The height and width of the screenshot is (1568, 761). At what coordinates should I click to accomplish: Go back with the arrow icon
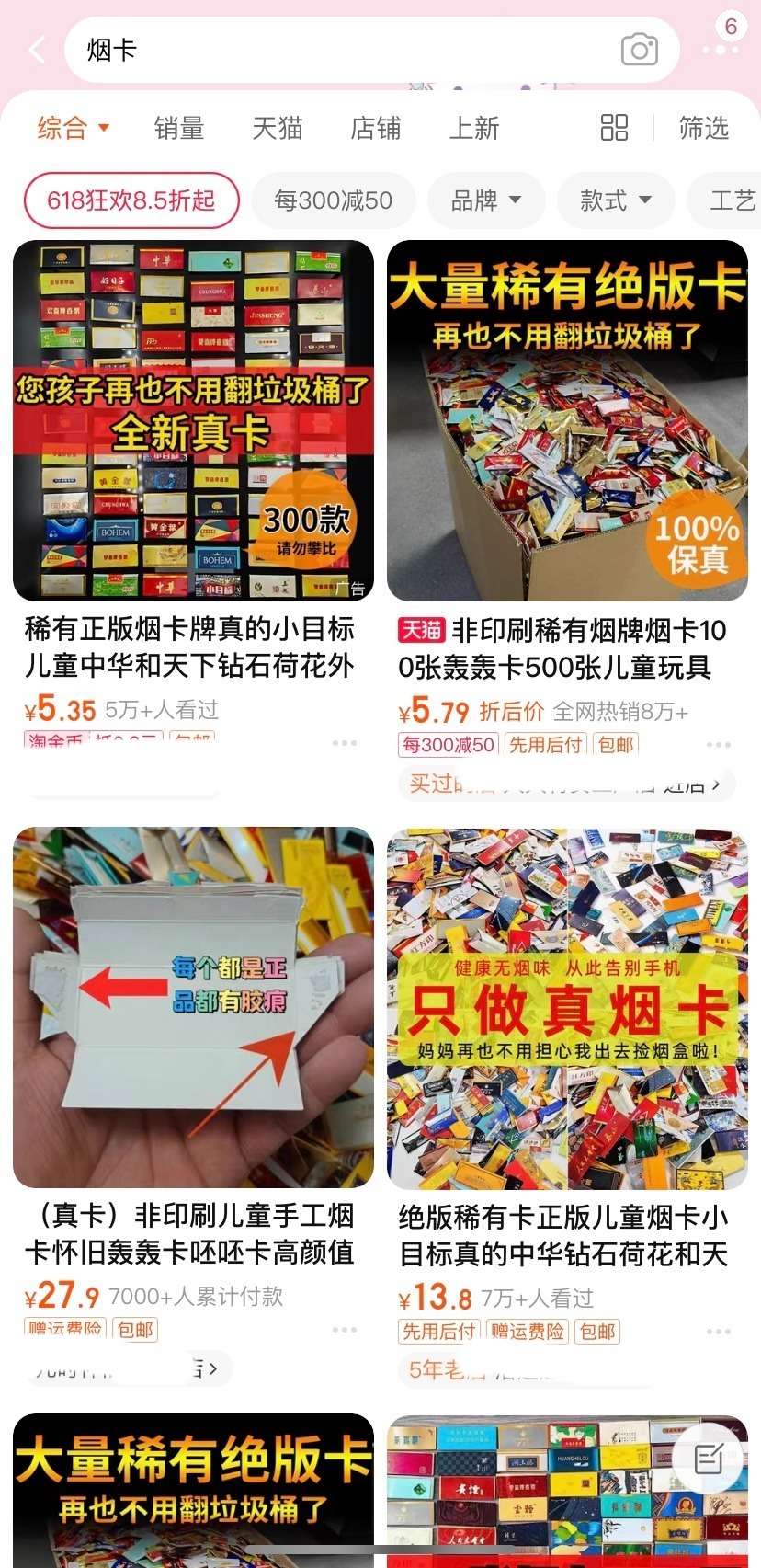point(37,50)
